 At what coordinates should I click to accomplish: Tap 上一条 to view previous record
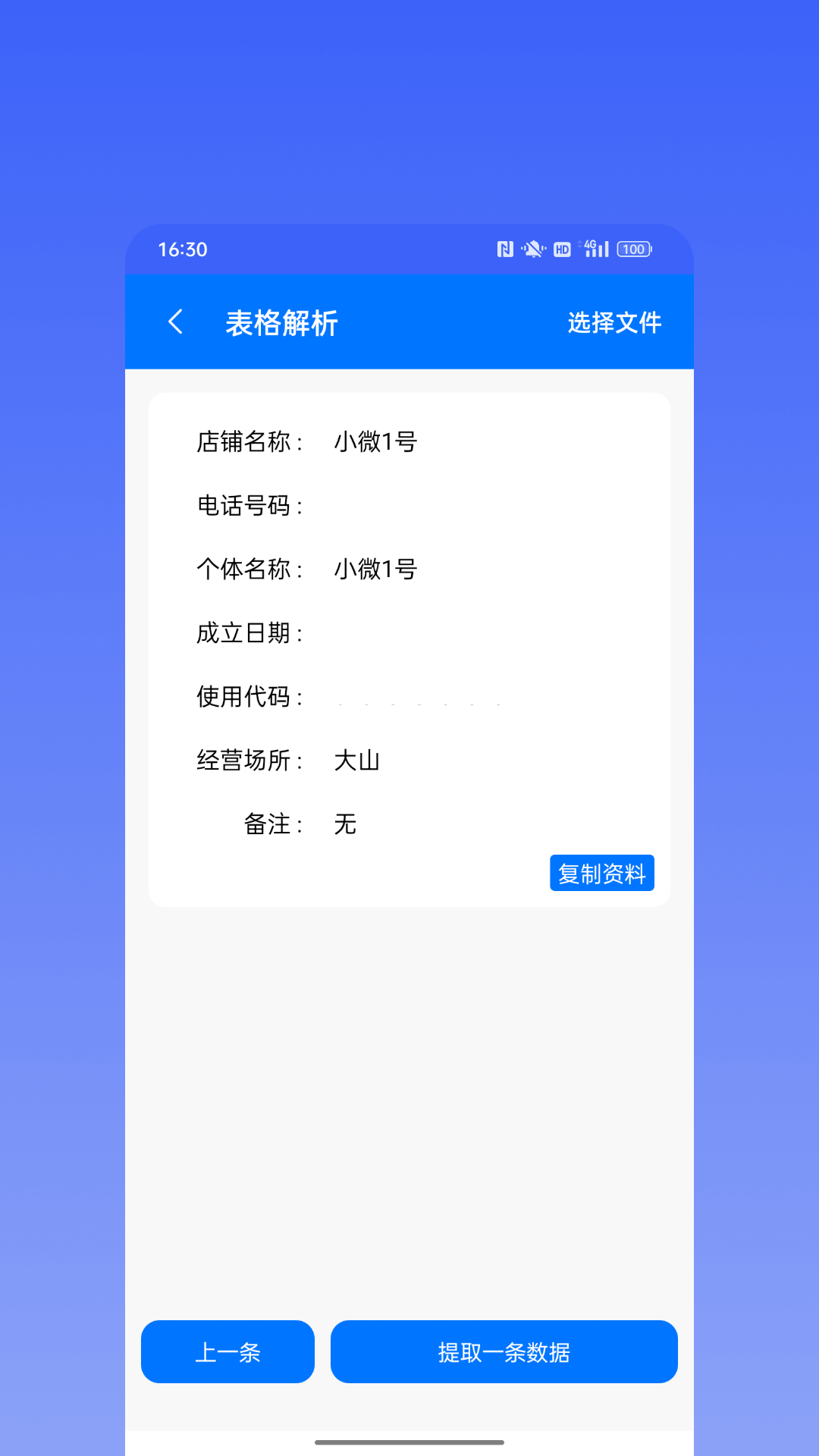point(227,1351)
